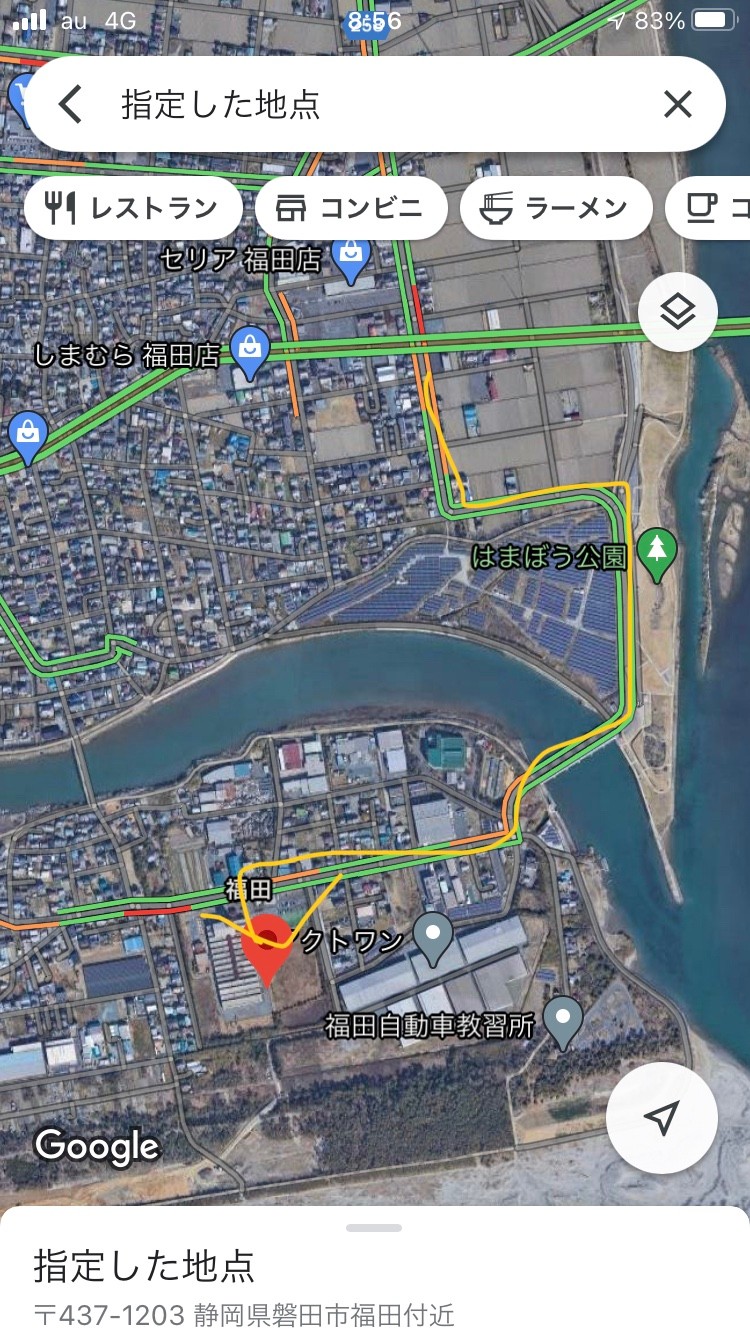Viewport: 750px width, 1334px height.
Task: Open the セリア 福田店 shop pin
Action: [x=352, y=258]
